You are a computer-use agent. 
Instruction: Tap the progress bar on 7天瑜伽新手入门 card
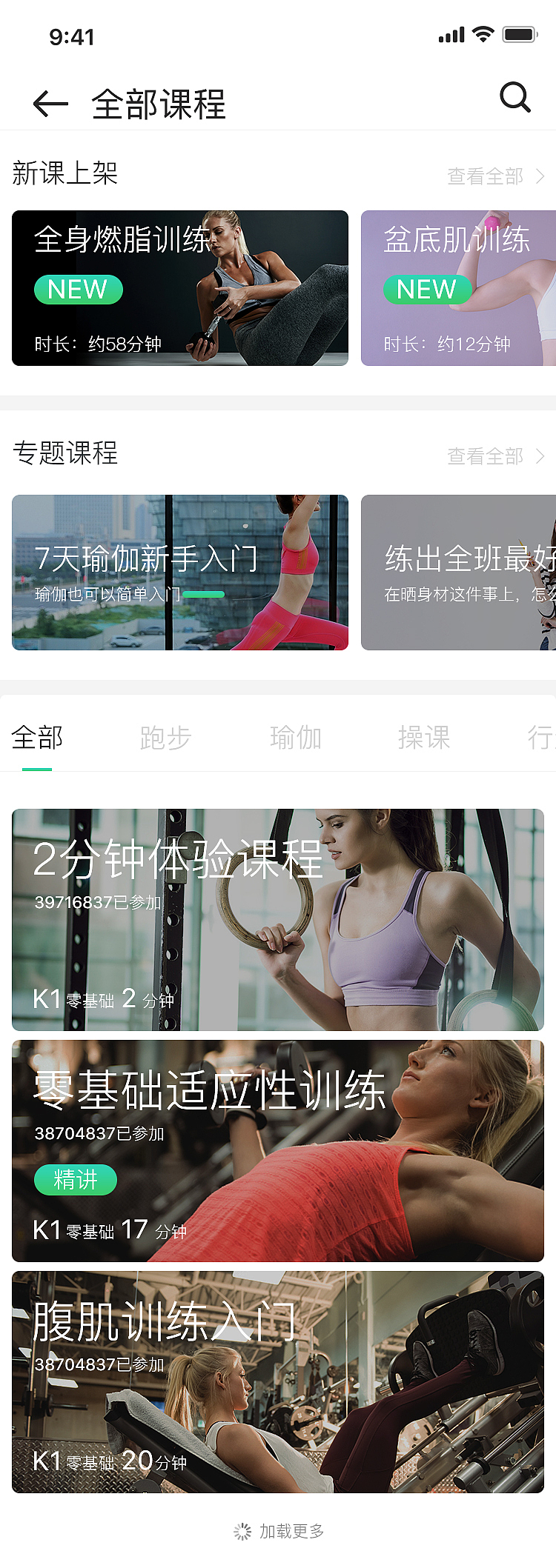click(x=202, y=594)
